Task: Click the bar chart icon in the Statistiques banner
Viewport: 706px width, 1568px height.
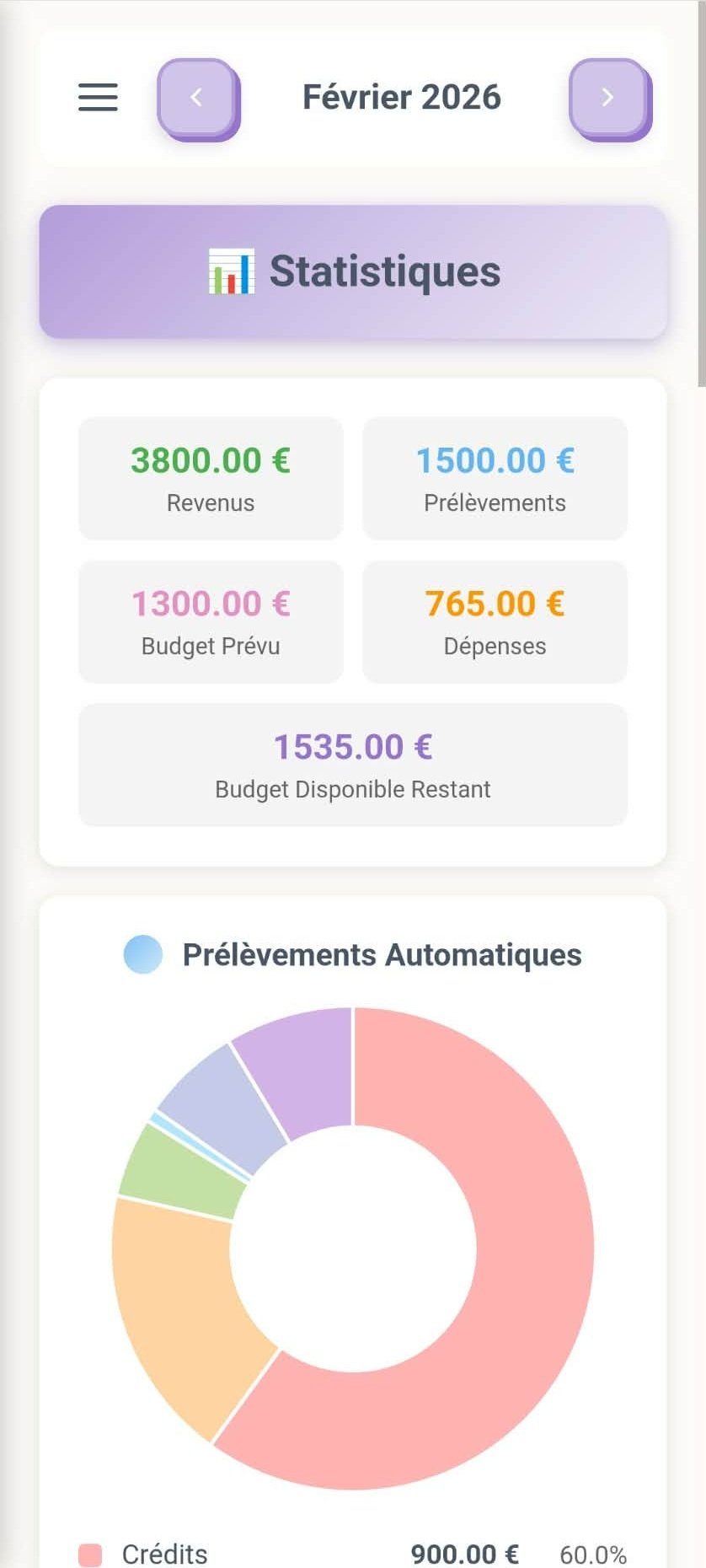Action: click(x=231, y=271)
